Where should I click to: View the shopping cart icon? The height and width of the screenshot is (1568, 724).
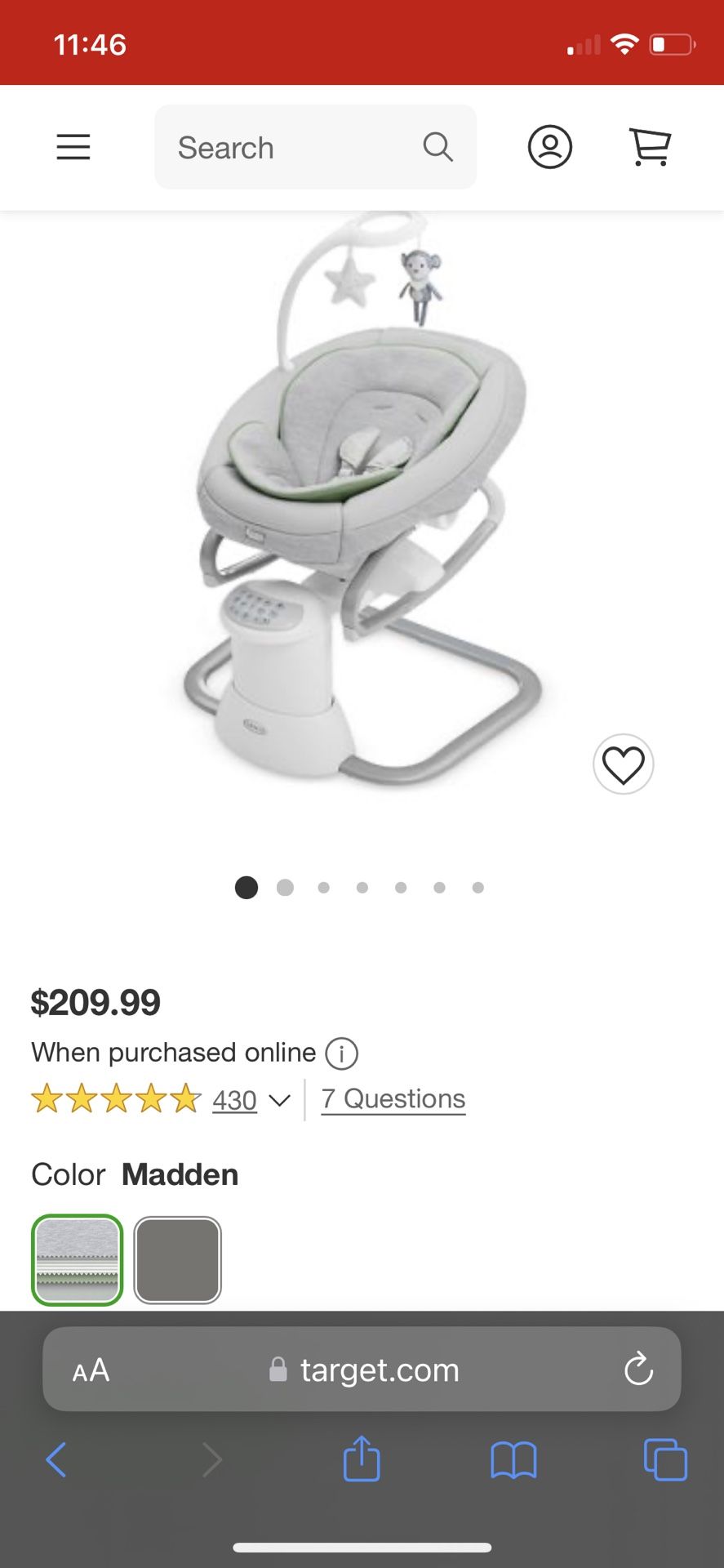point(650,147)
